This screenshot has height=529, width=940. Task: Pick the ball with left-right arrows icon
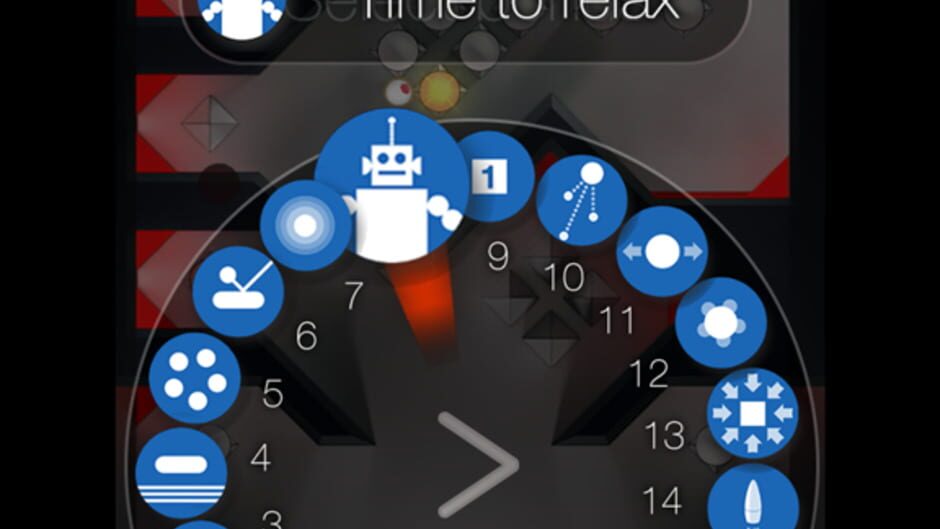pyautogui.click(x=662, y=251)
